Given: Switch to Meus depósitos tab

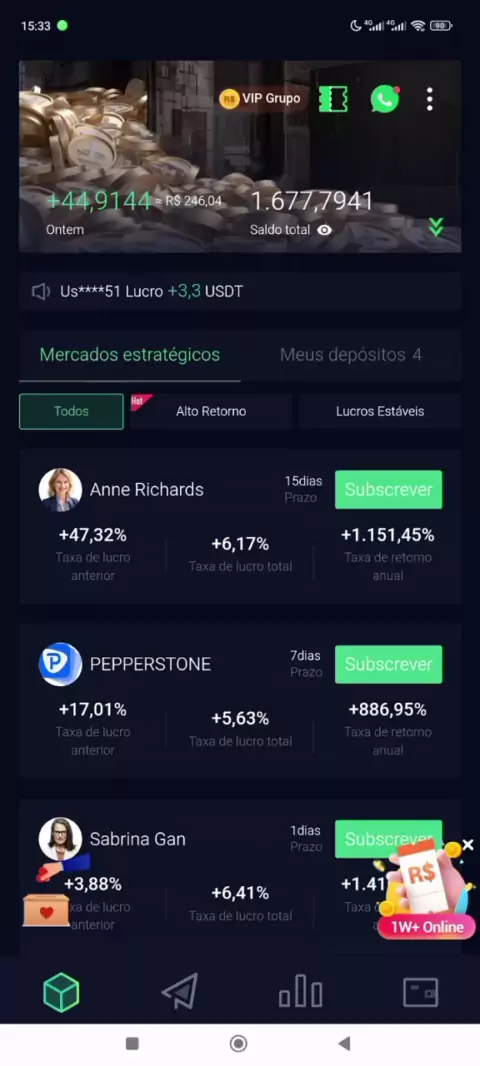Looking at the screenshot, I should coord(351,355).
